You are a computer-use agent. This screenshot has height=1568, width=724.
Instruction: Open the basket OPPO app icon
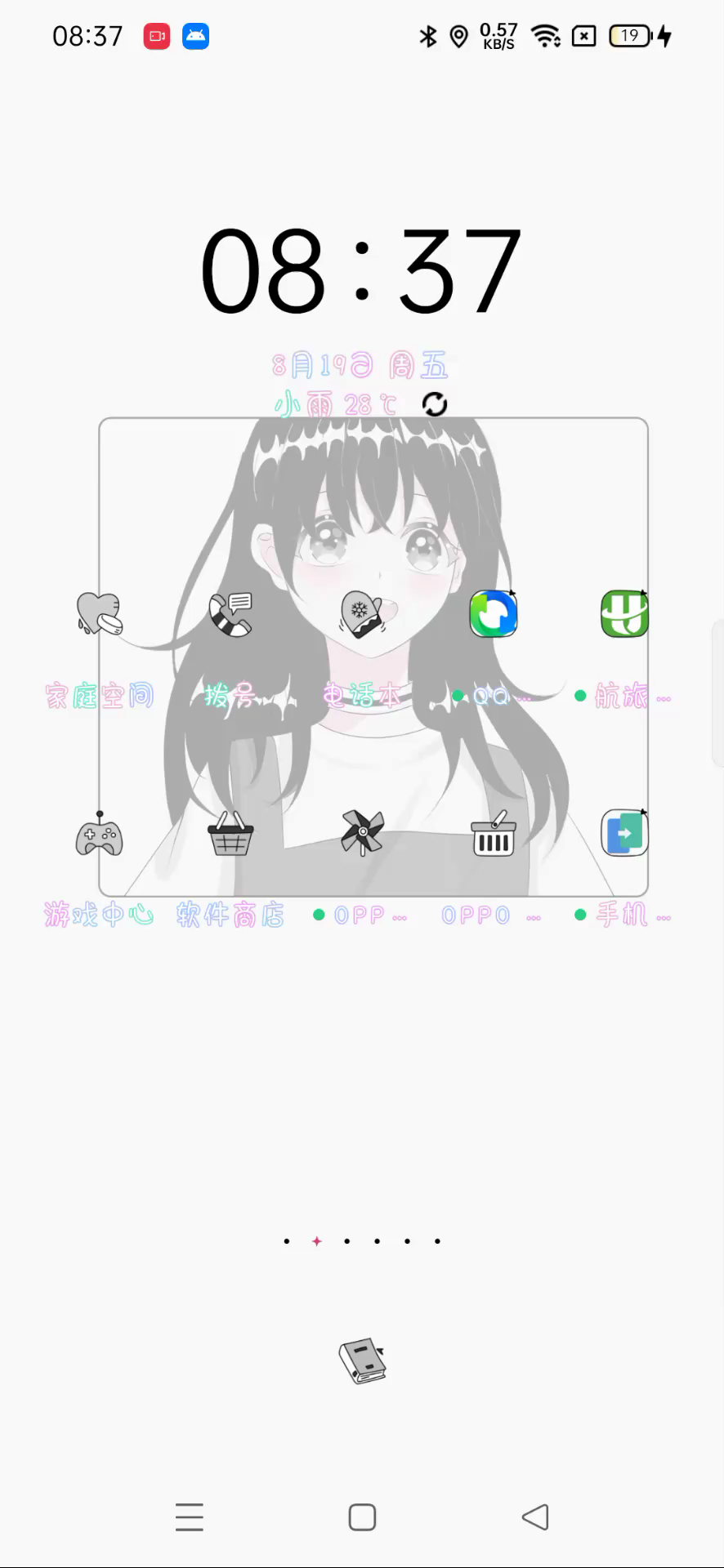click(494, 835)
